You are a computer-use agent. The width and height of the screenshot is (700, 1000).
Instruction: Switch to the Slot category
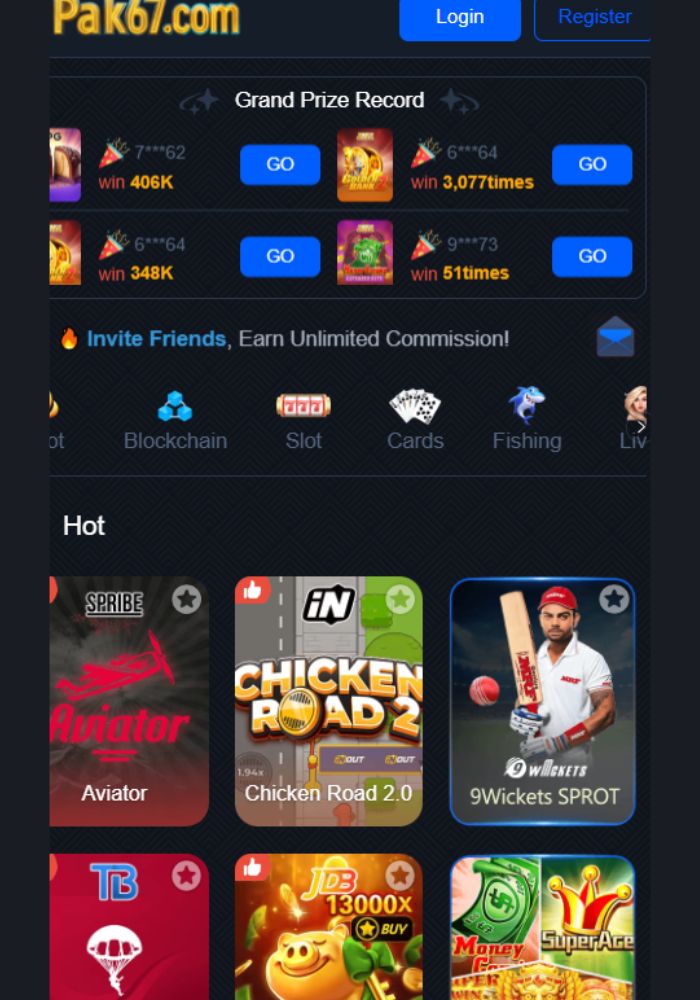[x=303, y=421]
